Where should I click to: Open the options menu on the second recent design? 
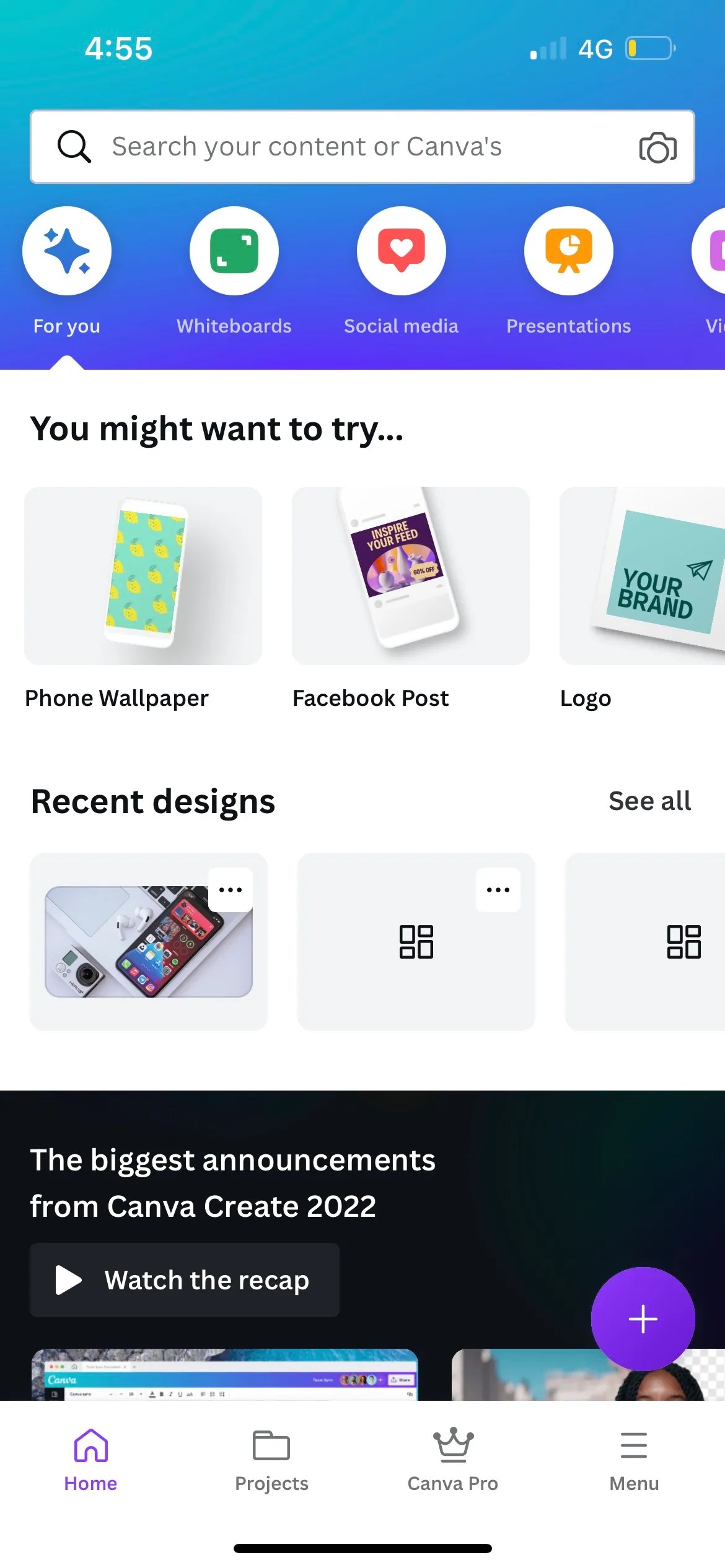point(498,889)
